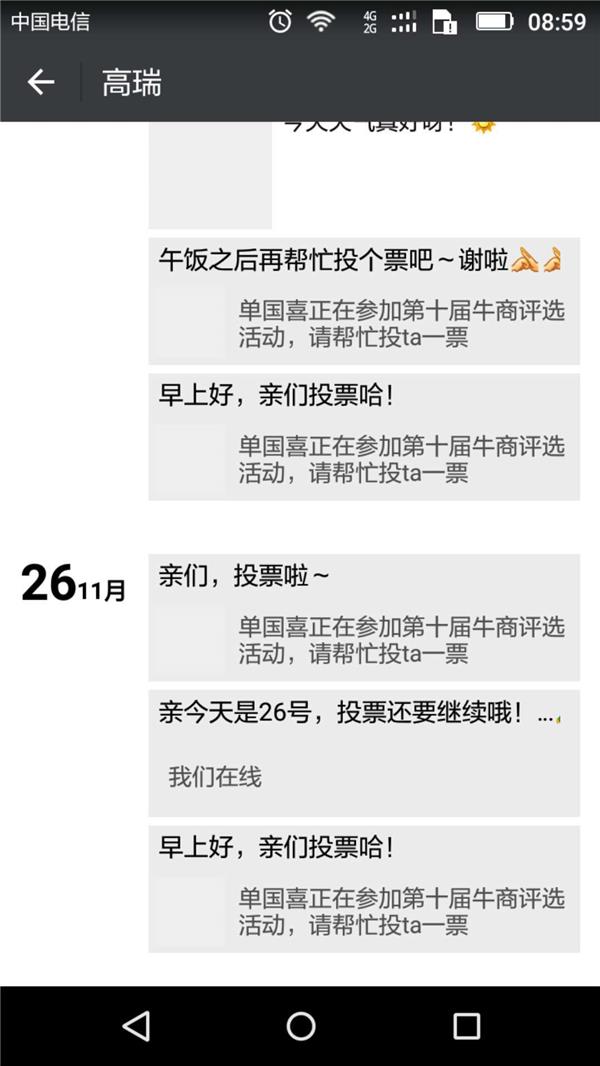Screen dimensions: 600x1066
Task: Open the post '午饭之后再帮忙投个票吧～谢啦'
Action: coord(364,301)
